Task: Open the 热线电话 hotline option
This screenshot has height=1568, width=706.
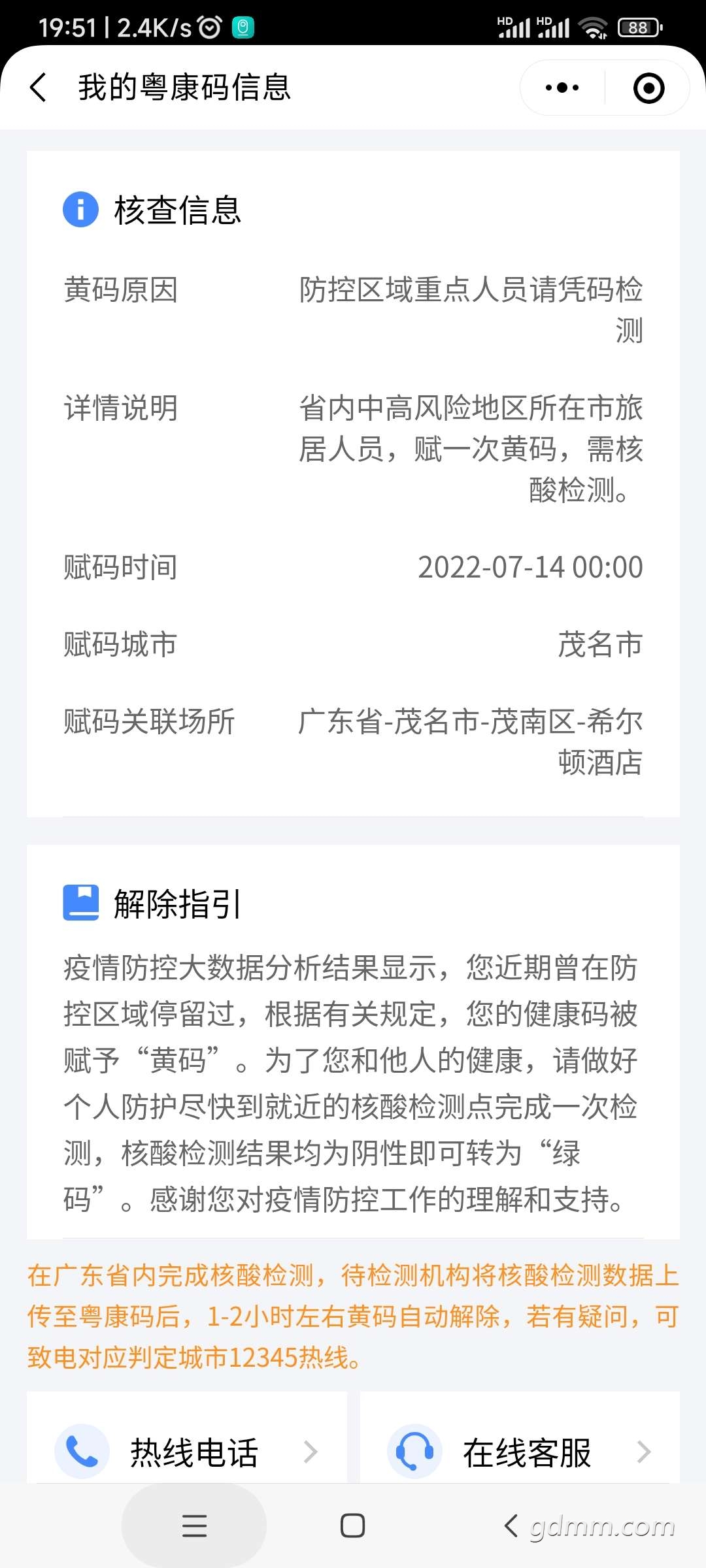Action: coord(187,1452)
